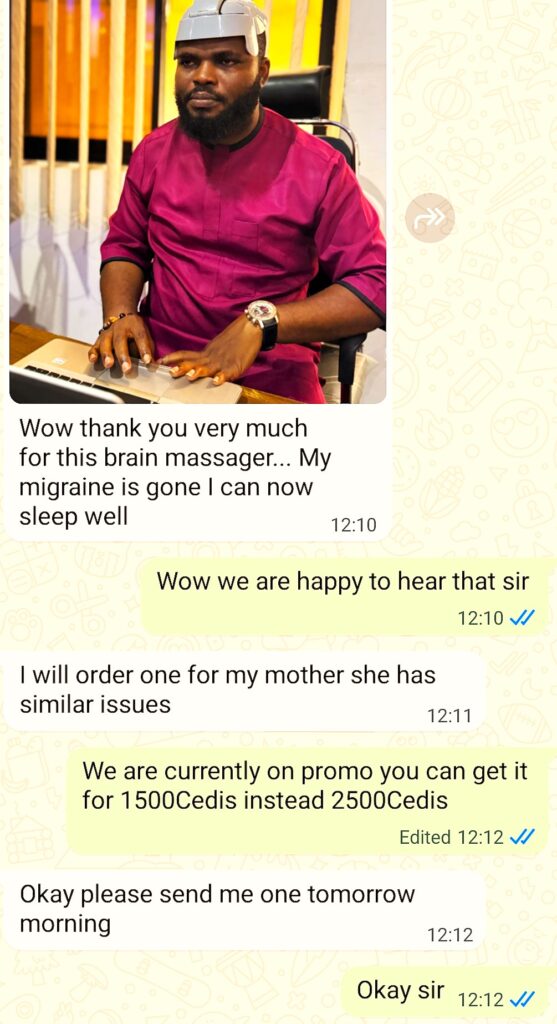Open the photo of the brain massager
Image resolution: width=557 pixels, height=1024 pixels.
tap(198, 201)
